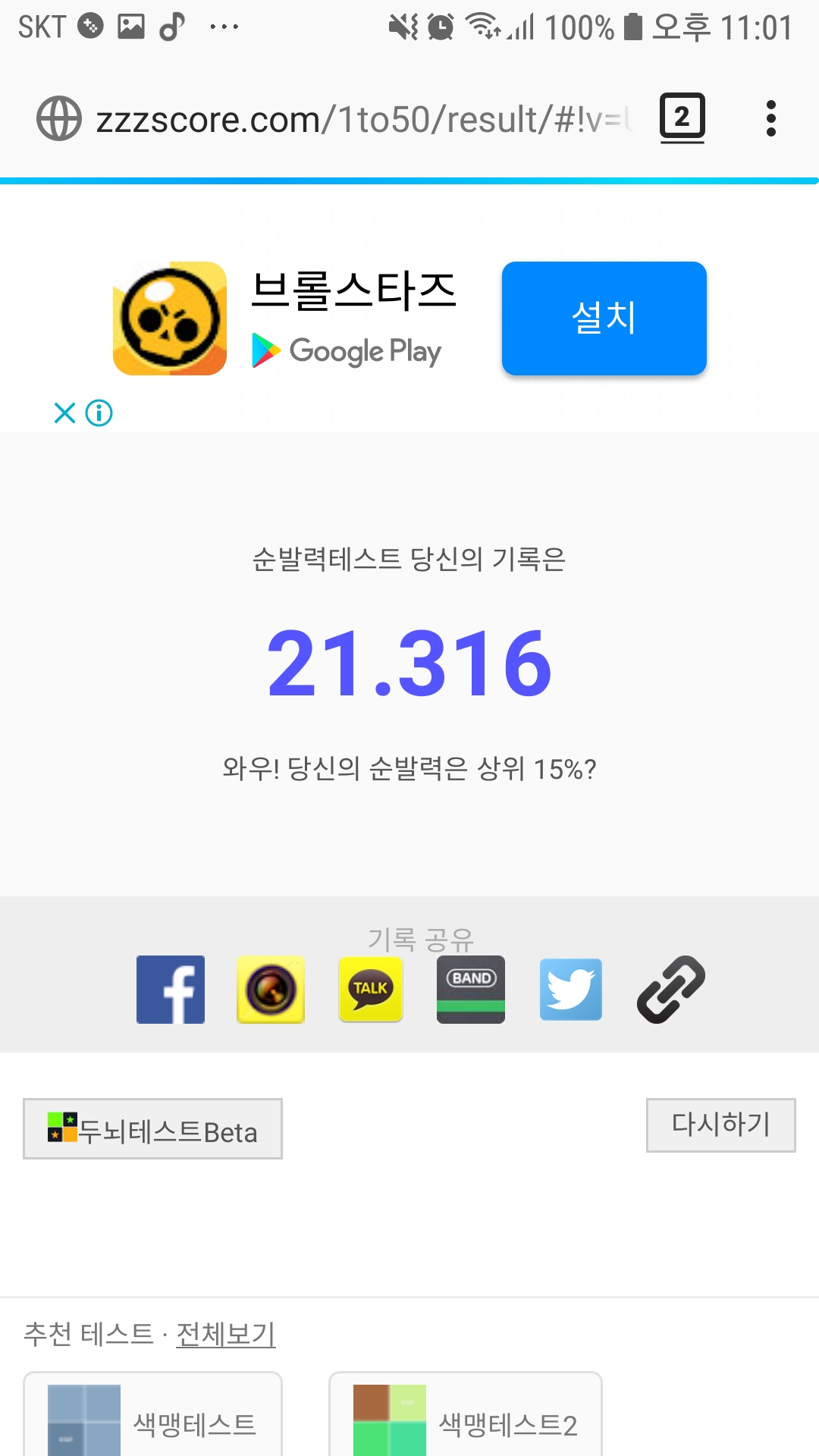Share the record on Facebook
Screen dimensions: 819x1456
[x=171, y=990]
